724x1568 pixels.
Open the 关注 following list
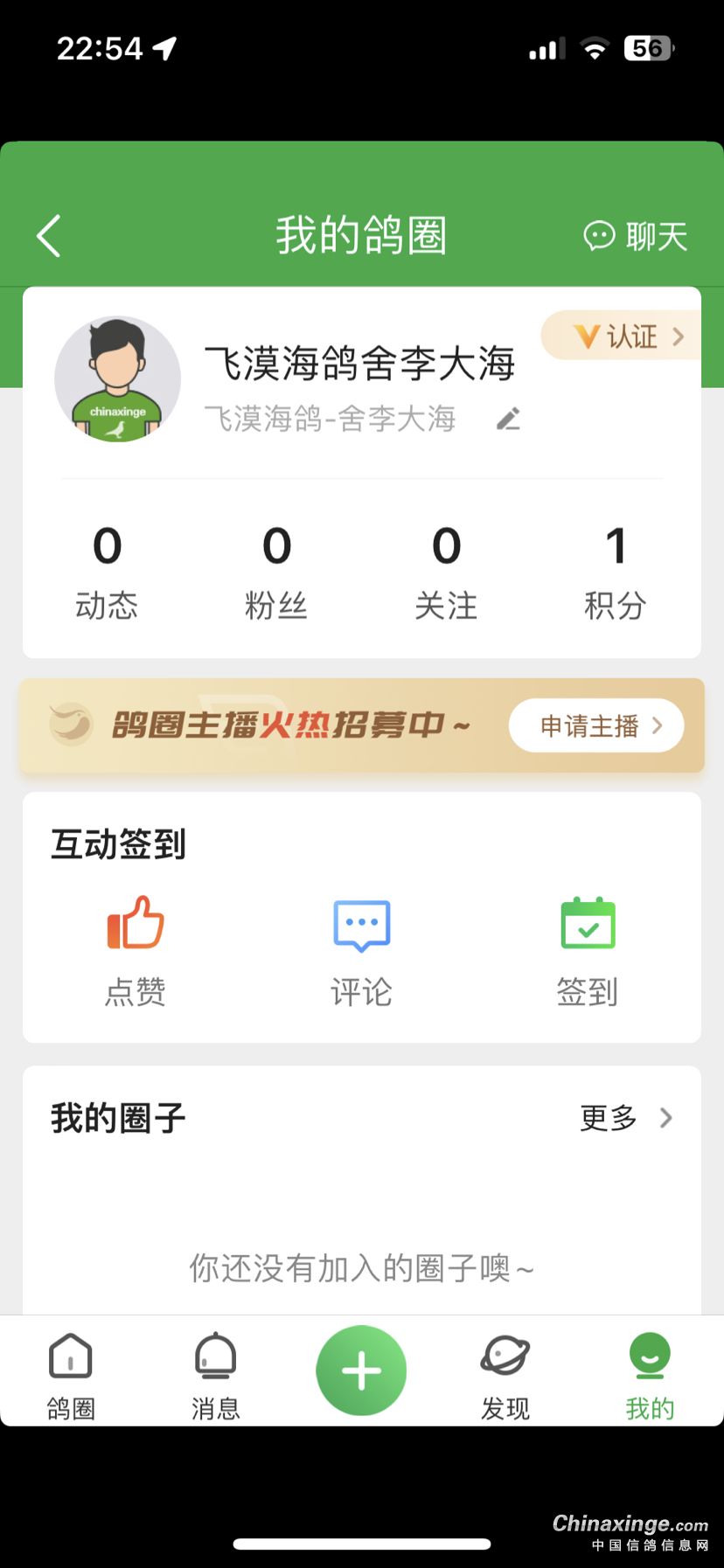coord(446,570)
